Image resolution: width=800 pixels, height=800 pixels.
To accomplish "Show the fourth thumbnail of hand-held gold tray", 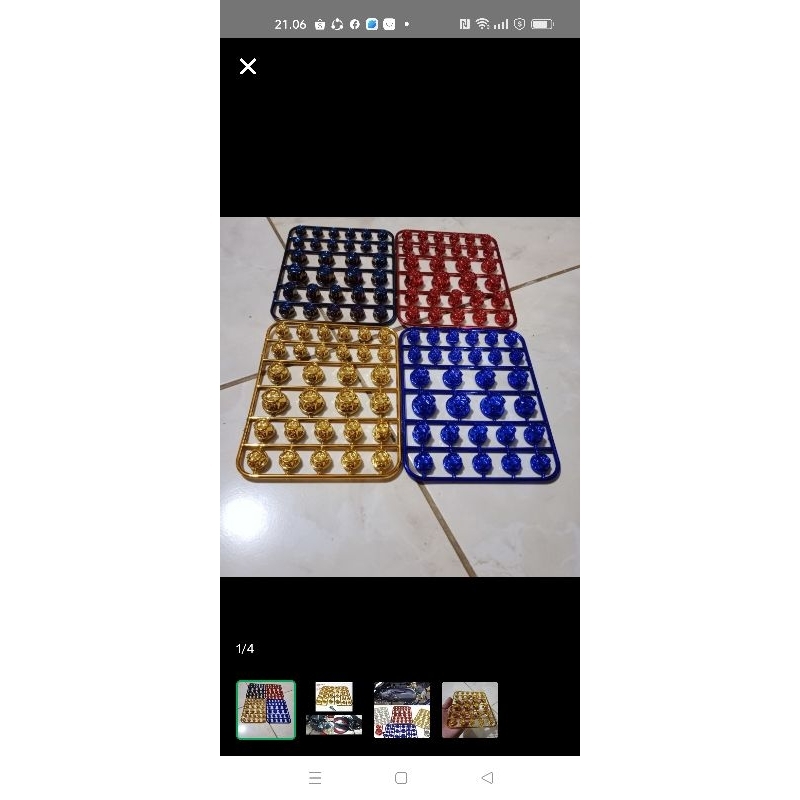I will [470, 710].
